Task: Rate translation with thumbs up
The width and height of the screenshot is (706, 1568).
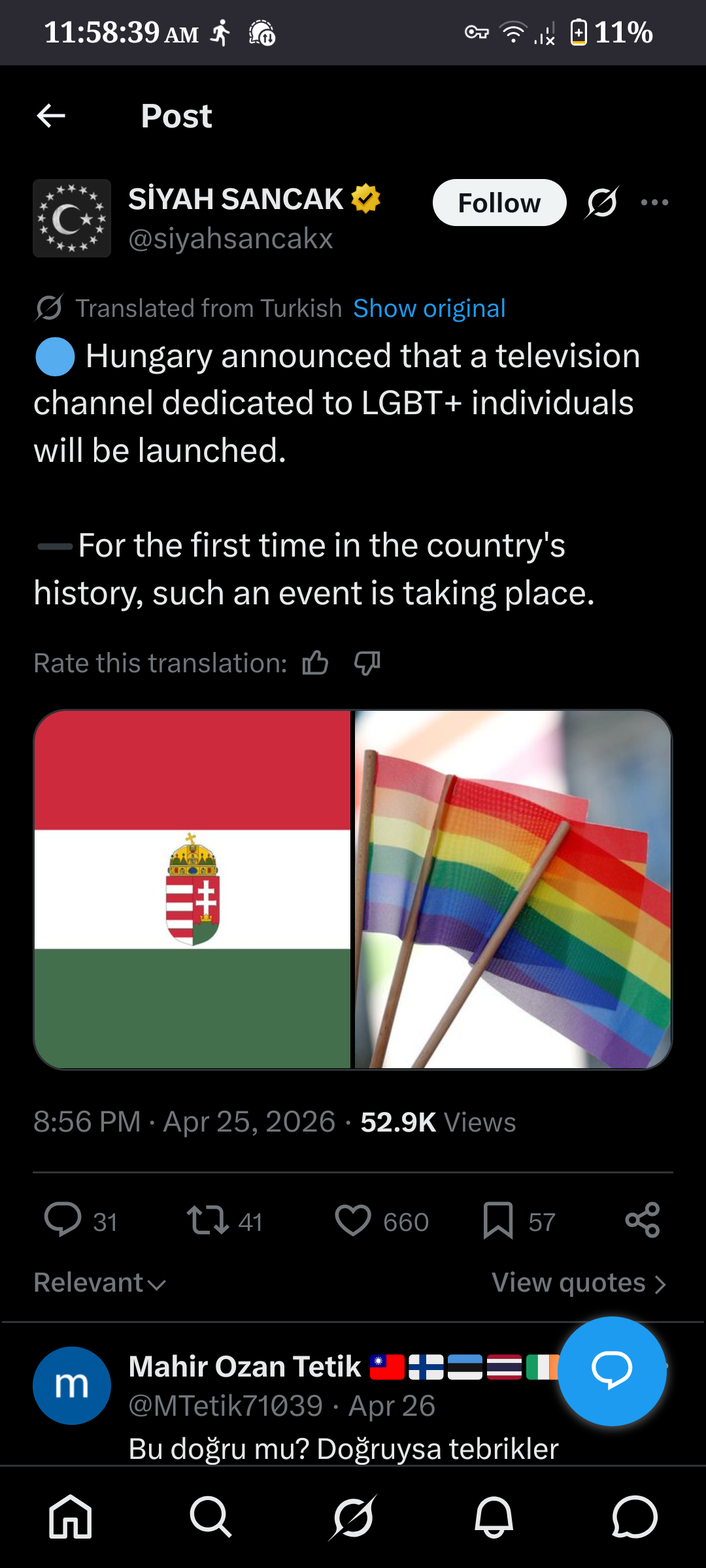Action: coord(315,663)
